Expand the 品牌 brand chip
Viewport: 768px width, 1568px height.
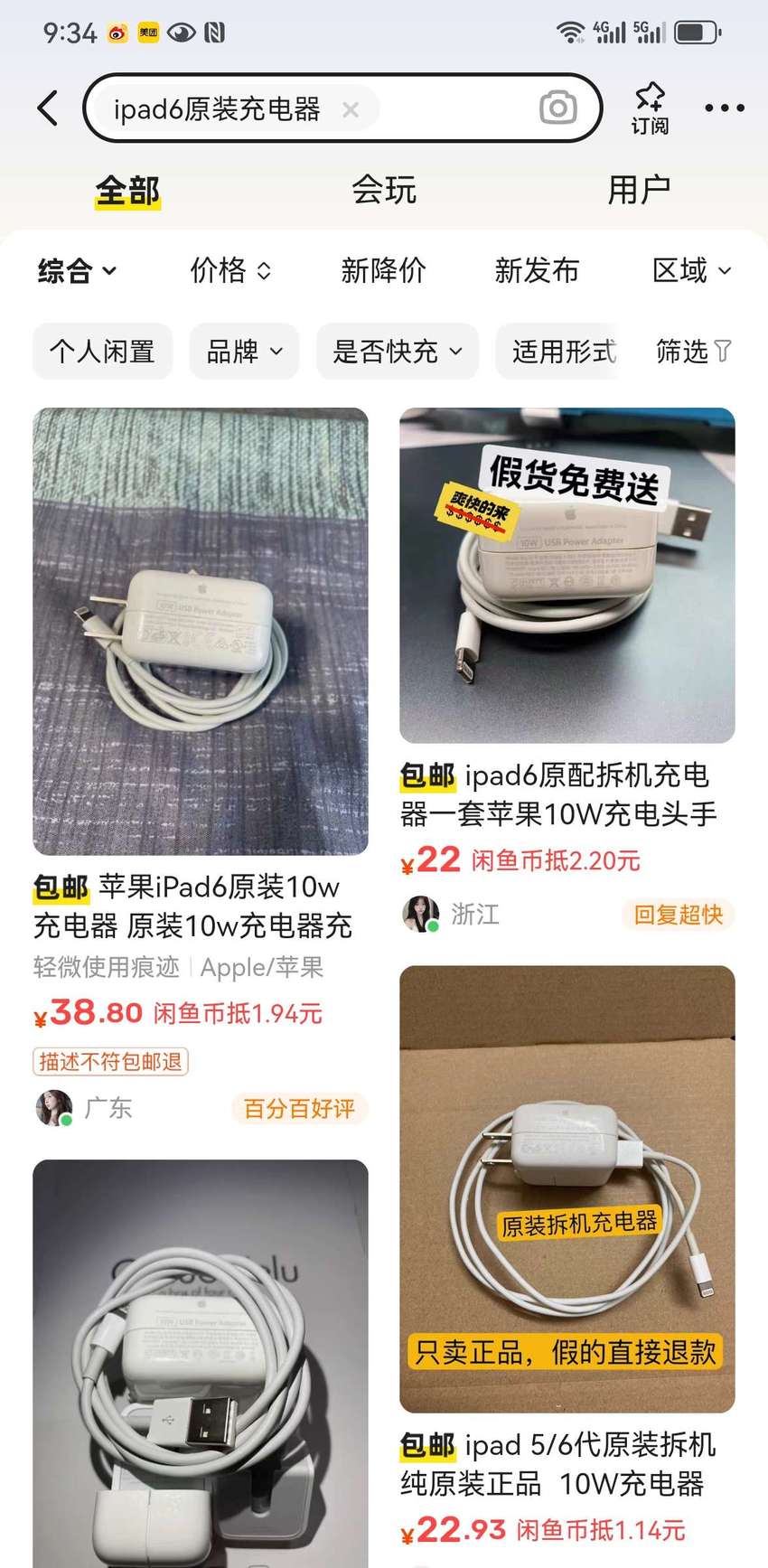244,352
